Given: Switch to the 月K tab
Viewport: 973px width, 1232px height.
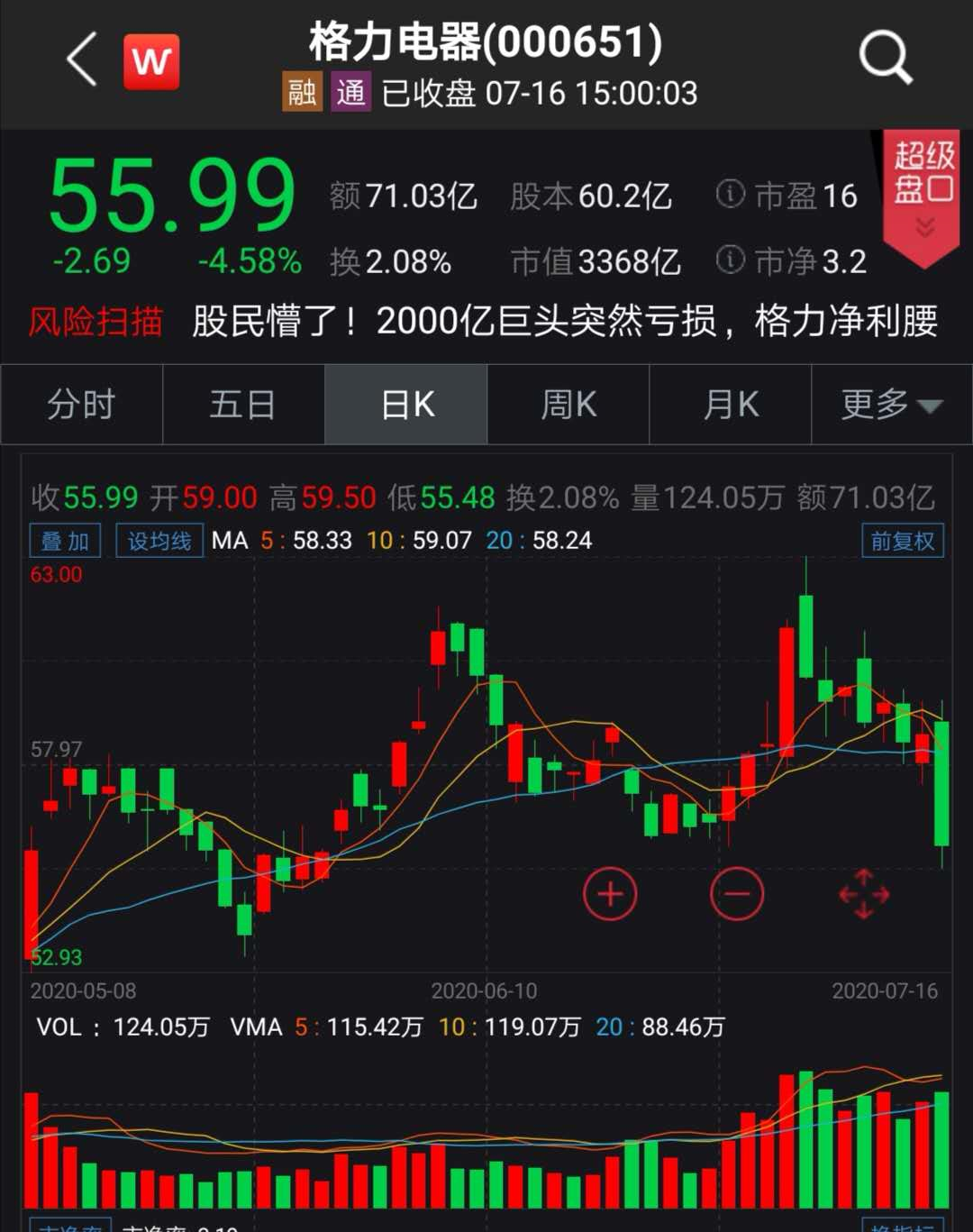Looking at the screenshot, I should click(x=730, y=405).
